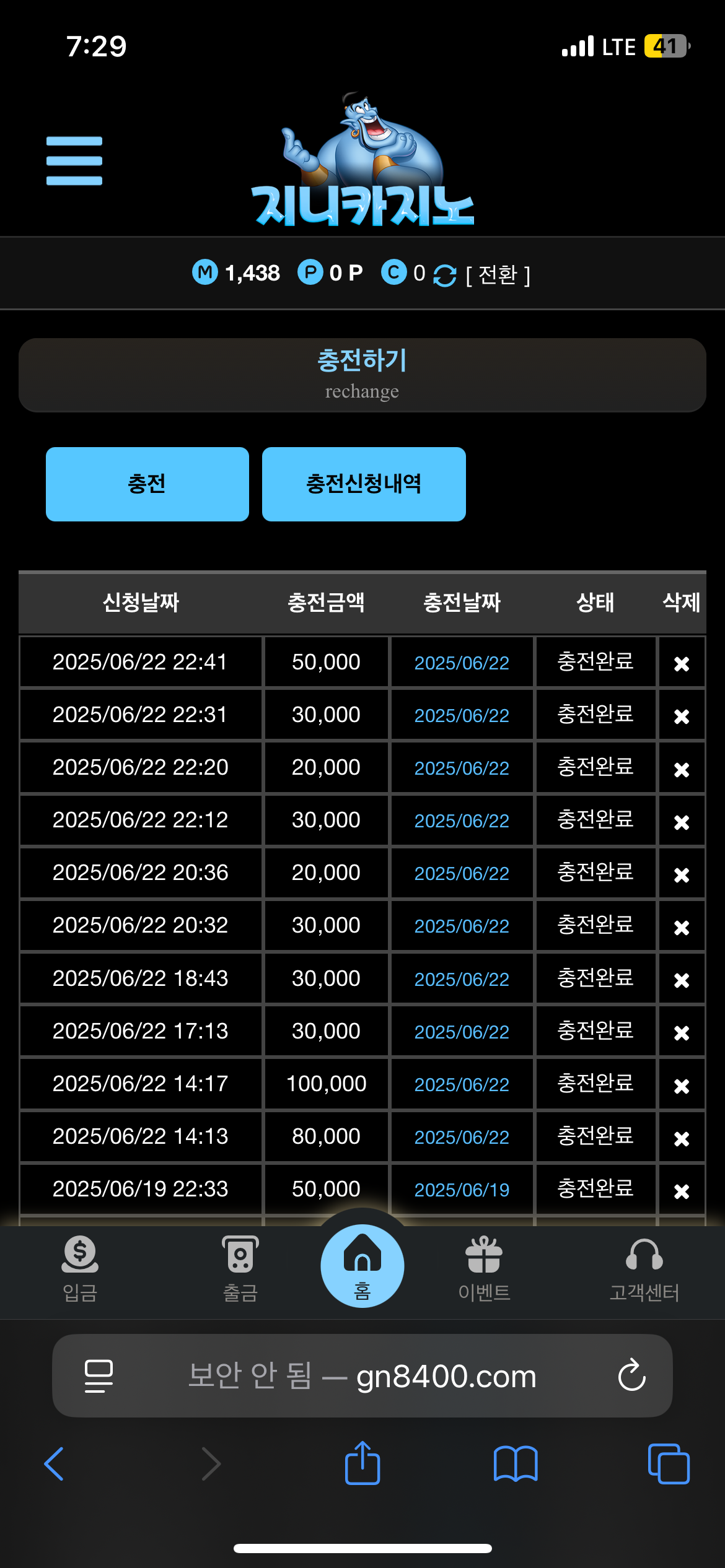The height and width of the screenshot is (1568, 725).
Task: Show open browser tabs
Action: (x=669, y=1464)
